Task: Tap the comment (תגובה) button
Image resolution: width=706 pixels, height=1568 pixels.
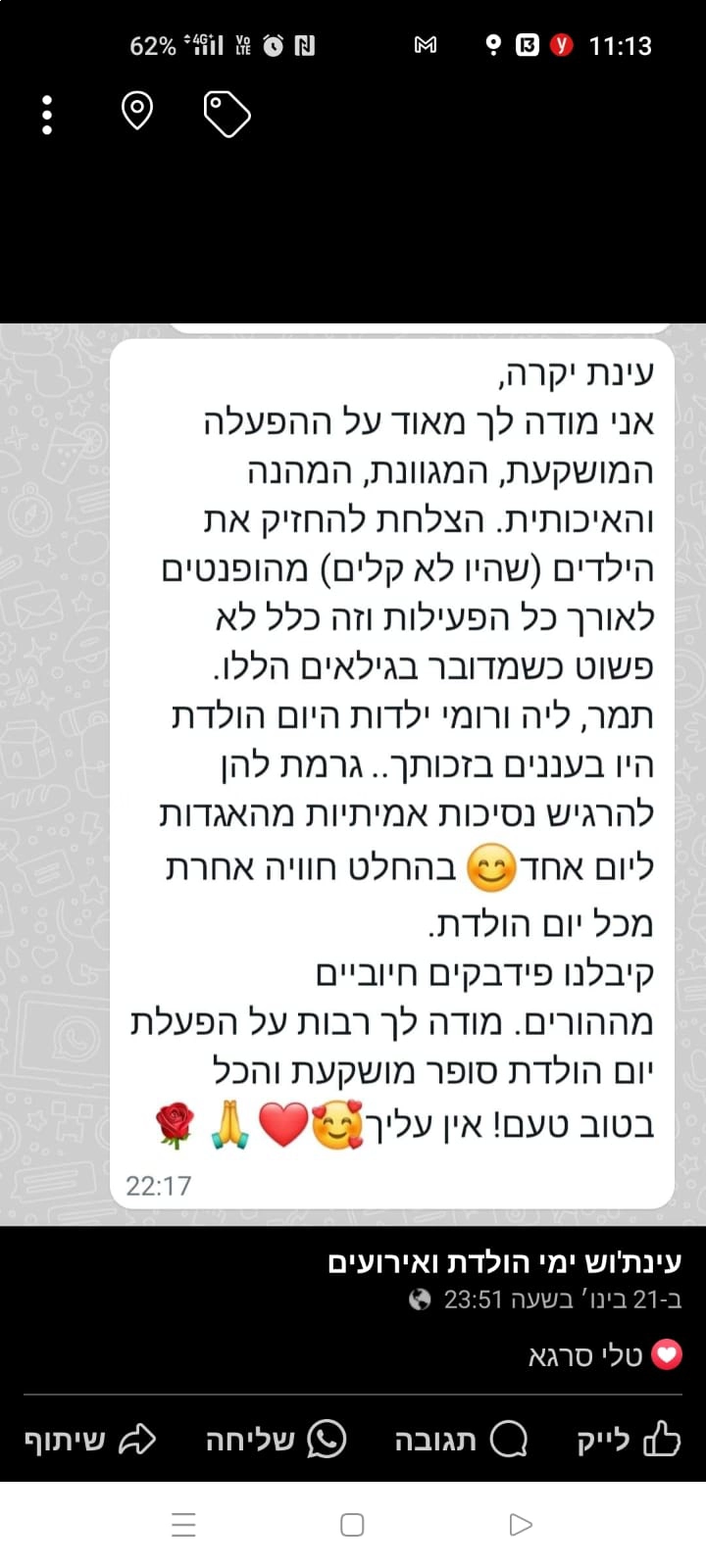Action: 461,1441
